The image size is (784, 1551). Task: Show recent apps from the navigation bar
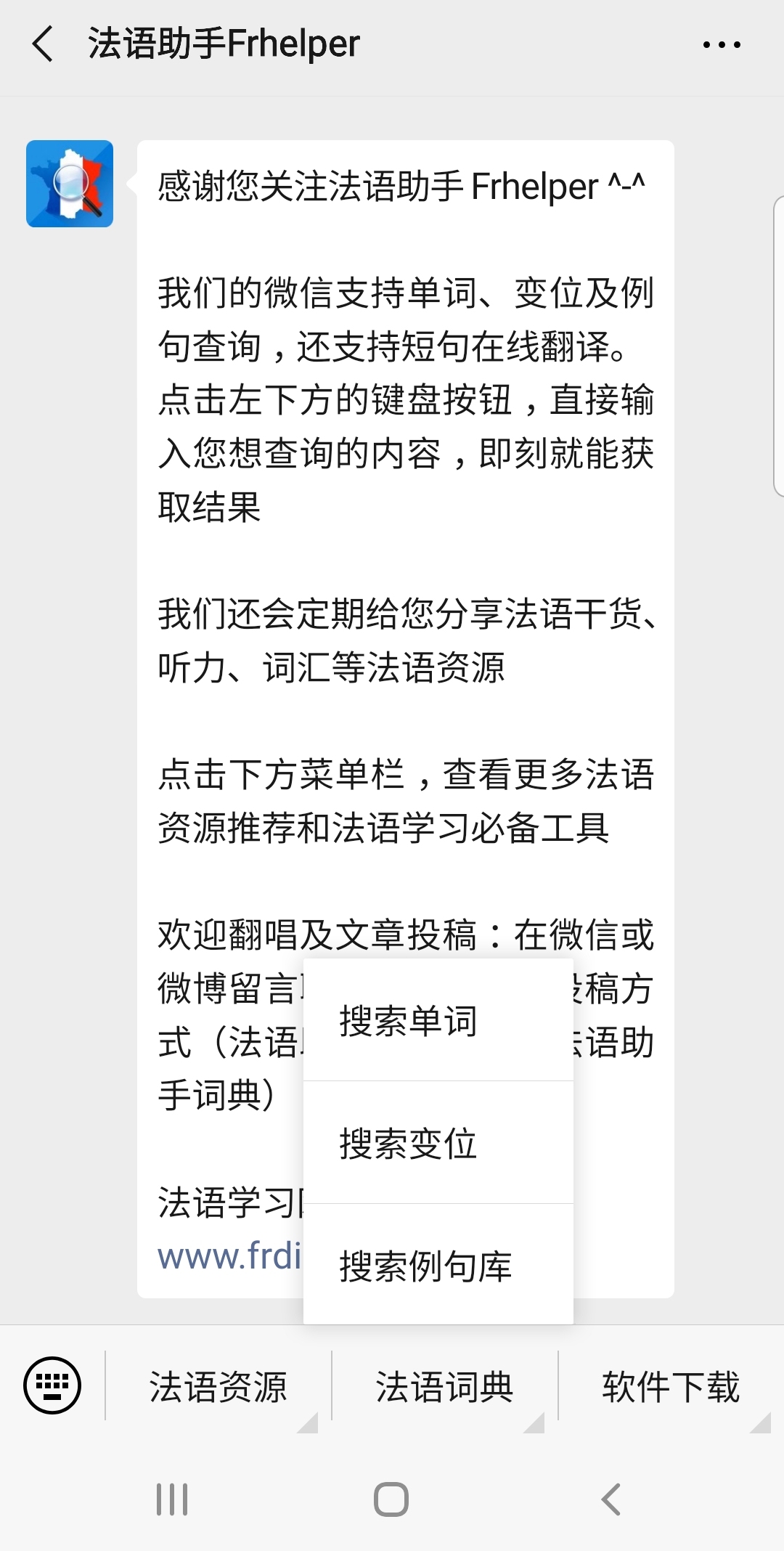click(x=172, y=1499)
